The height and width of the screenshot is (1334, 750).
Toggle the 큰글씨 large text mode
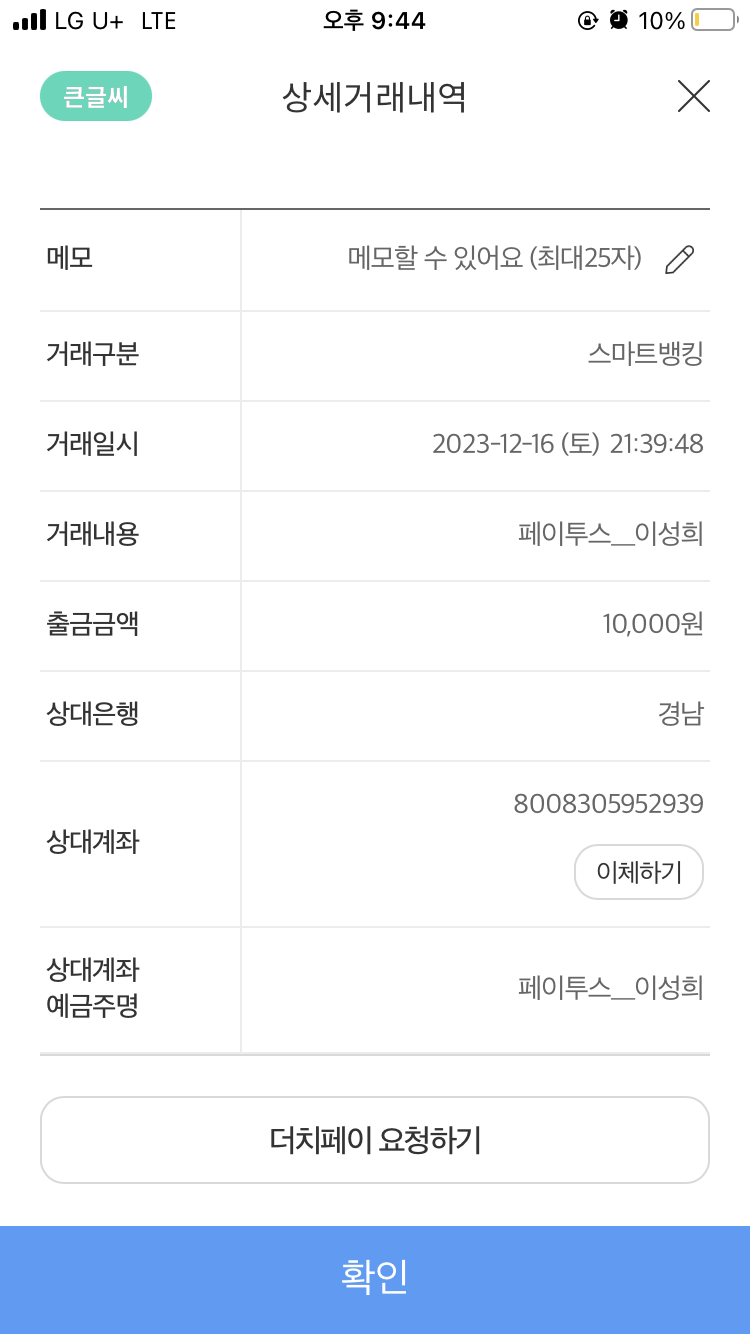click(x=96, y=97)
